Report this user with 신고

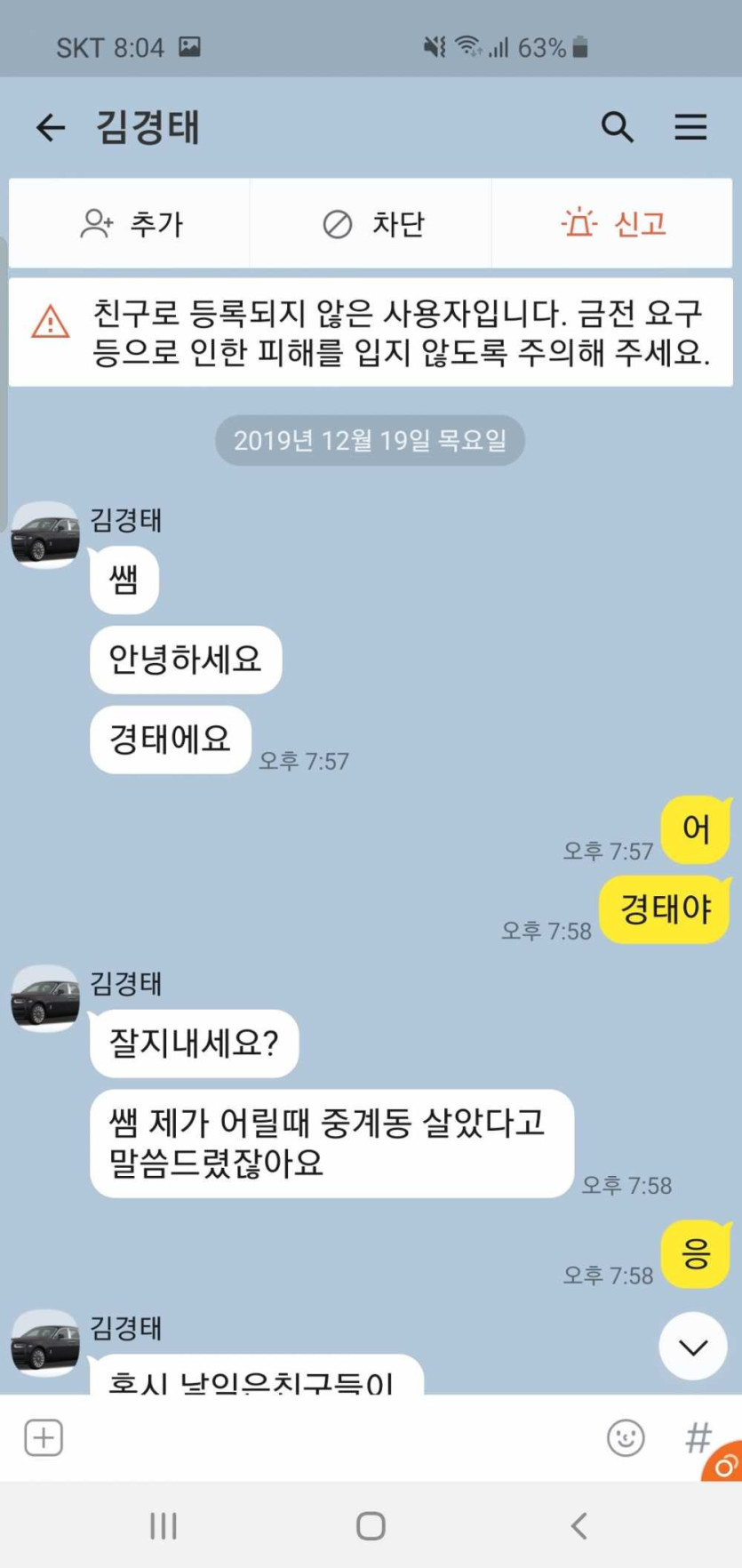point(613,224)
